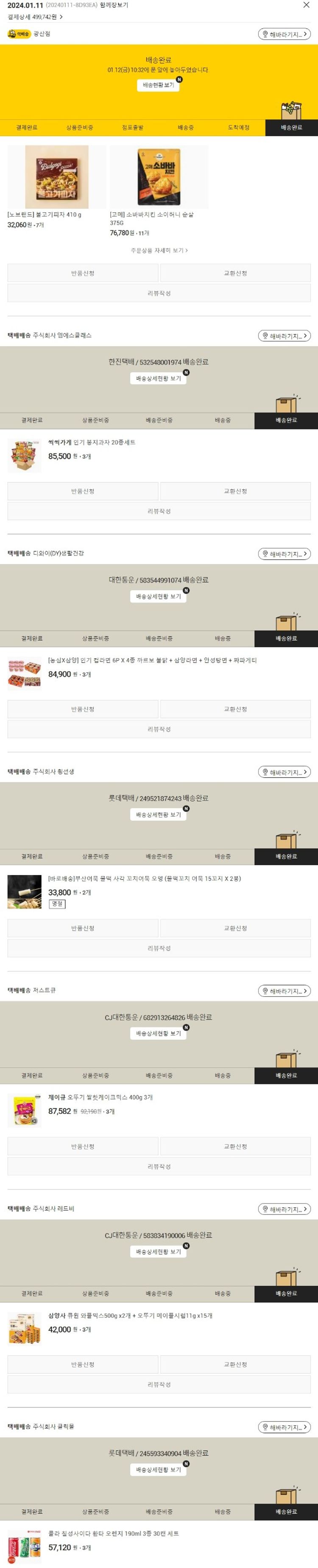Request return for 붕지과자 20종세트
318x1568 pixels.
click(83, 491)
